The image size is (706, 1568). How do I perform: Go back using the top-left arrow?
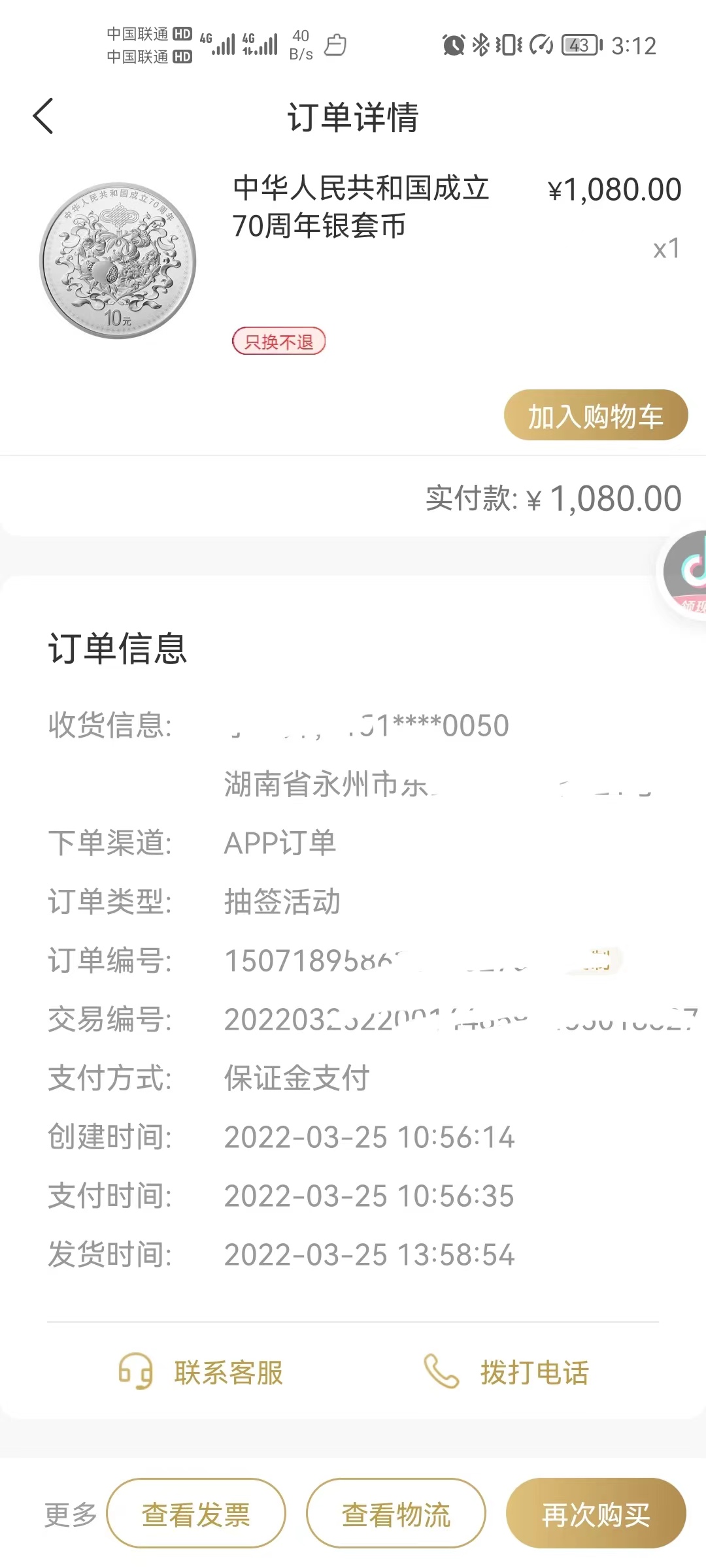(43, 116)
